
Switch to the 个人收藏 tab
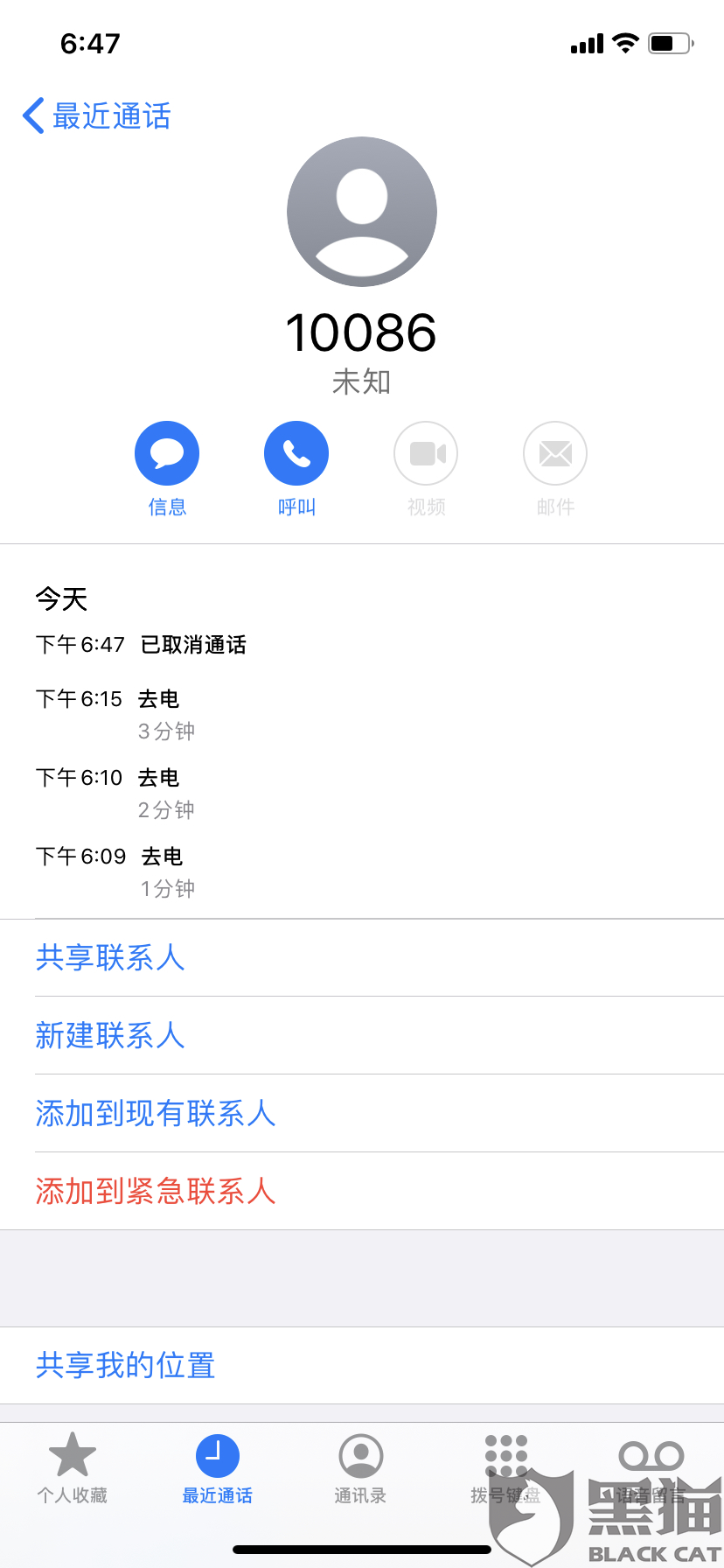point(73,1470)
